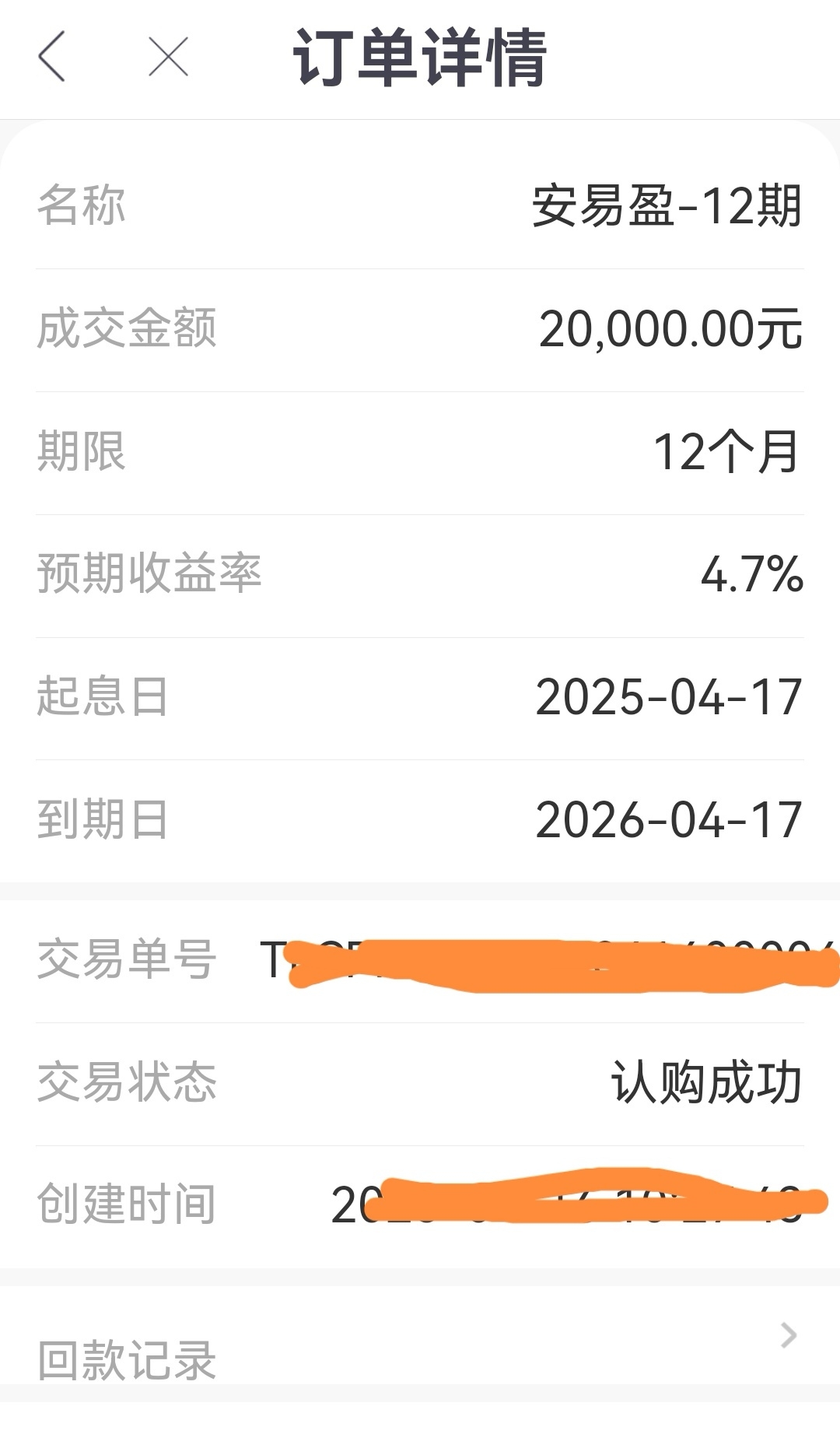This screenshot has height=1434, width=840.
Task: Close the order details page
Action: coord(168,57)
